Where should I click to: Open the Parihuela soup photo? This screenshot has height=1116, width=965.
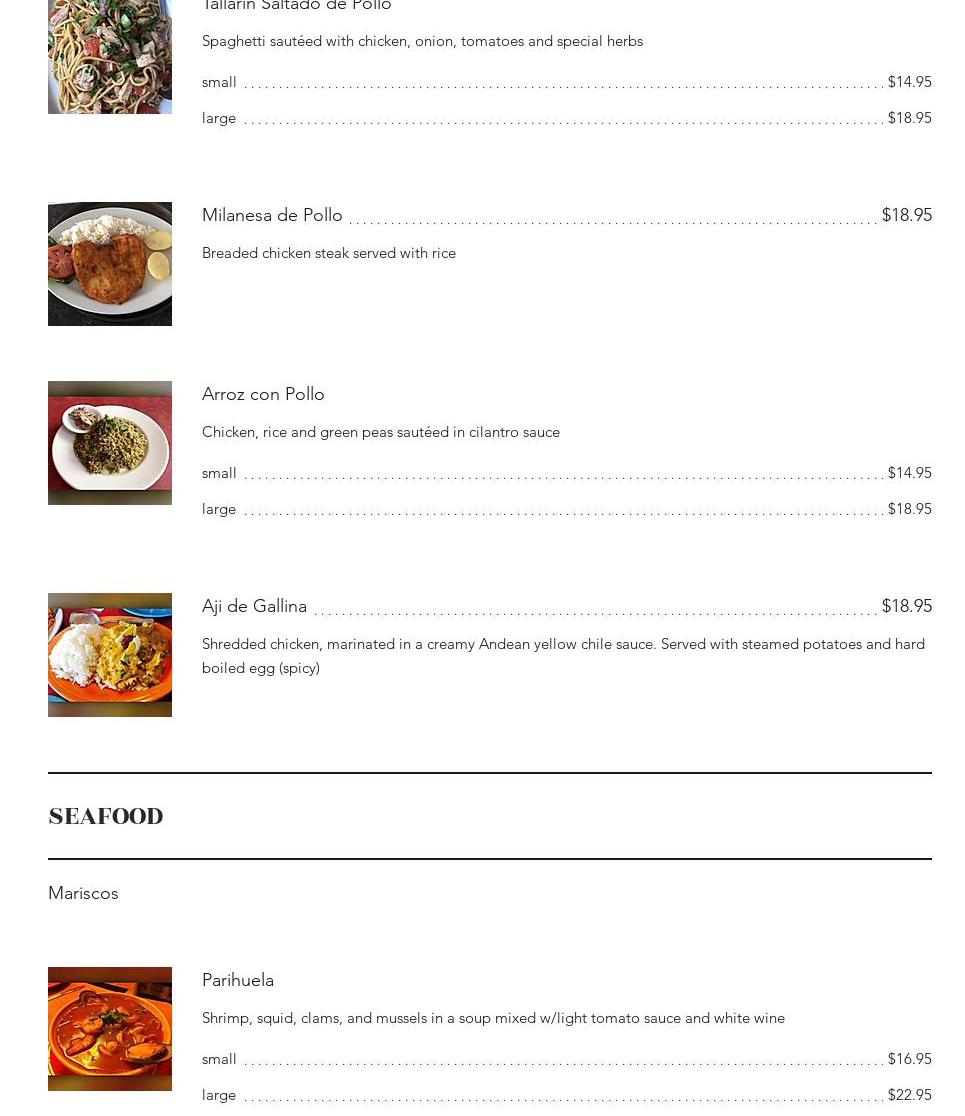[110, 1029]
